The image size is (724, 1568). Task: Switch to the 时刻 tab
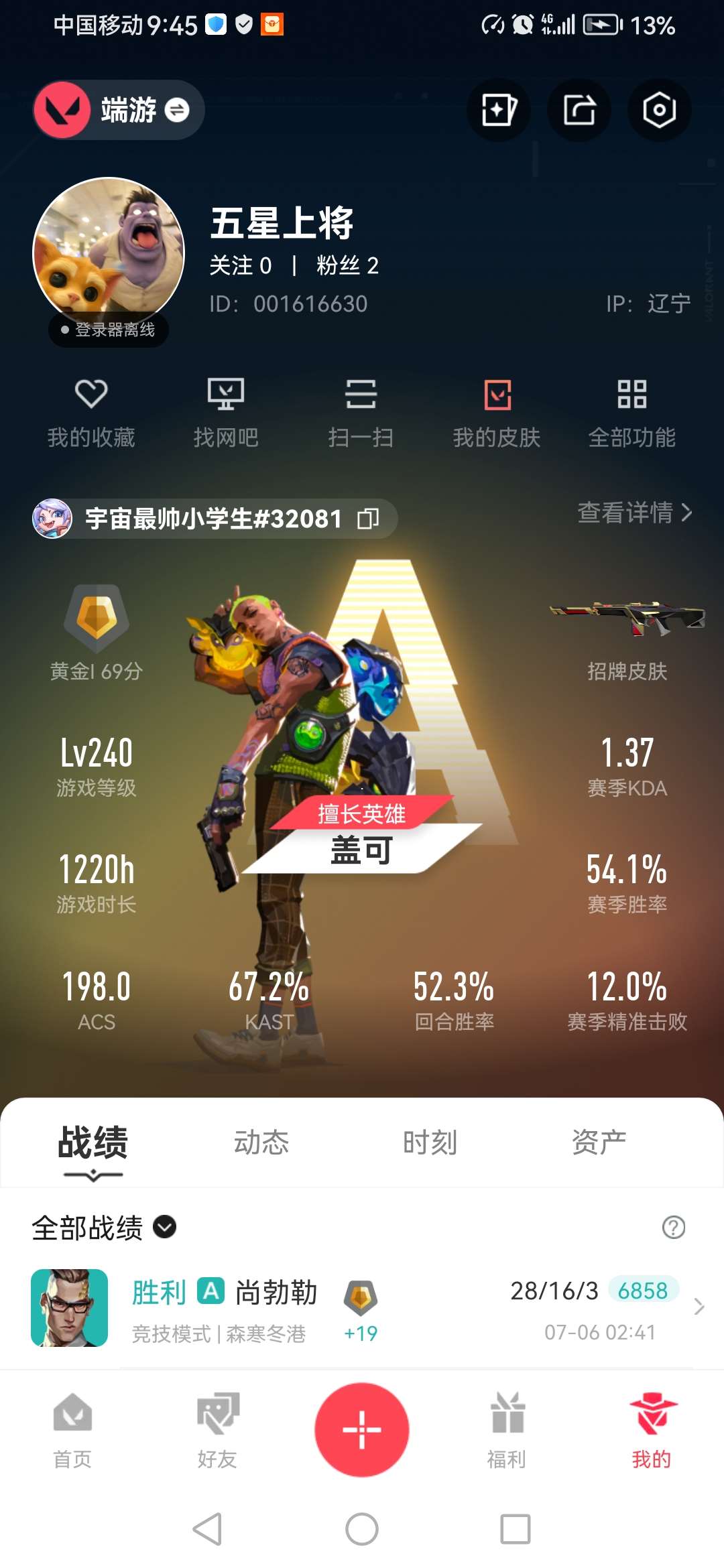430,1142
